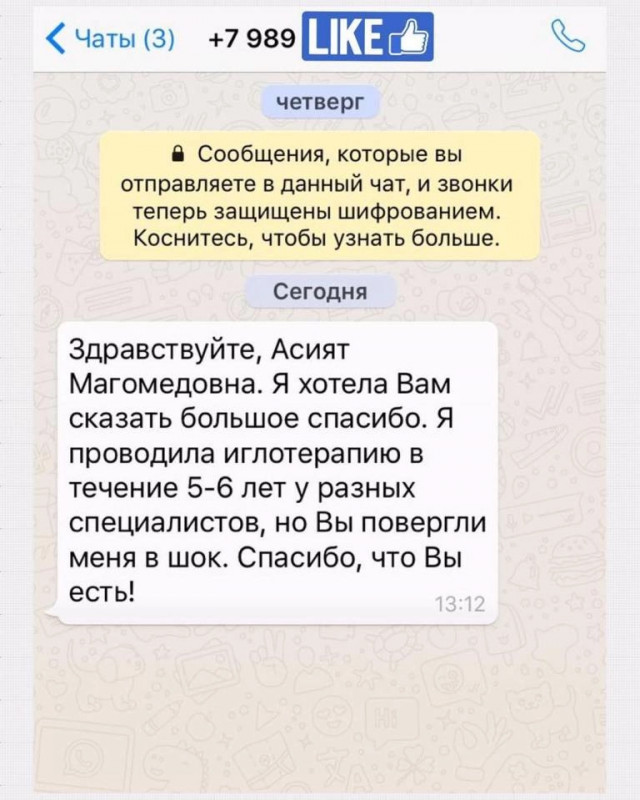This screenshot has height=800, width=640.
Task: Go back to the Чаты list
Action: coord(110,38)
